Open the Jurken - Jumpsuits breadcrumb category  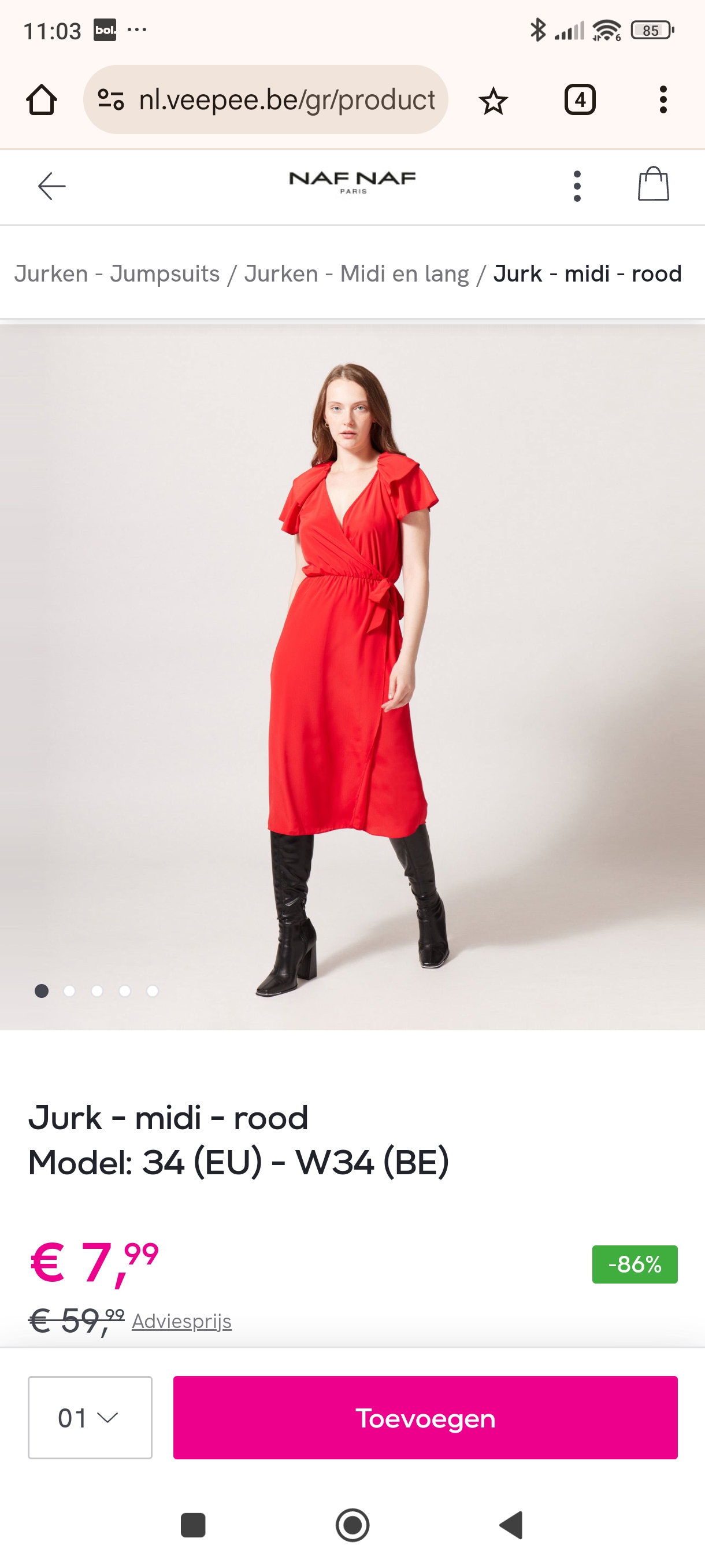pos(117,273)
